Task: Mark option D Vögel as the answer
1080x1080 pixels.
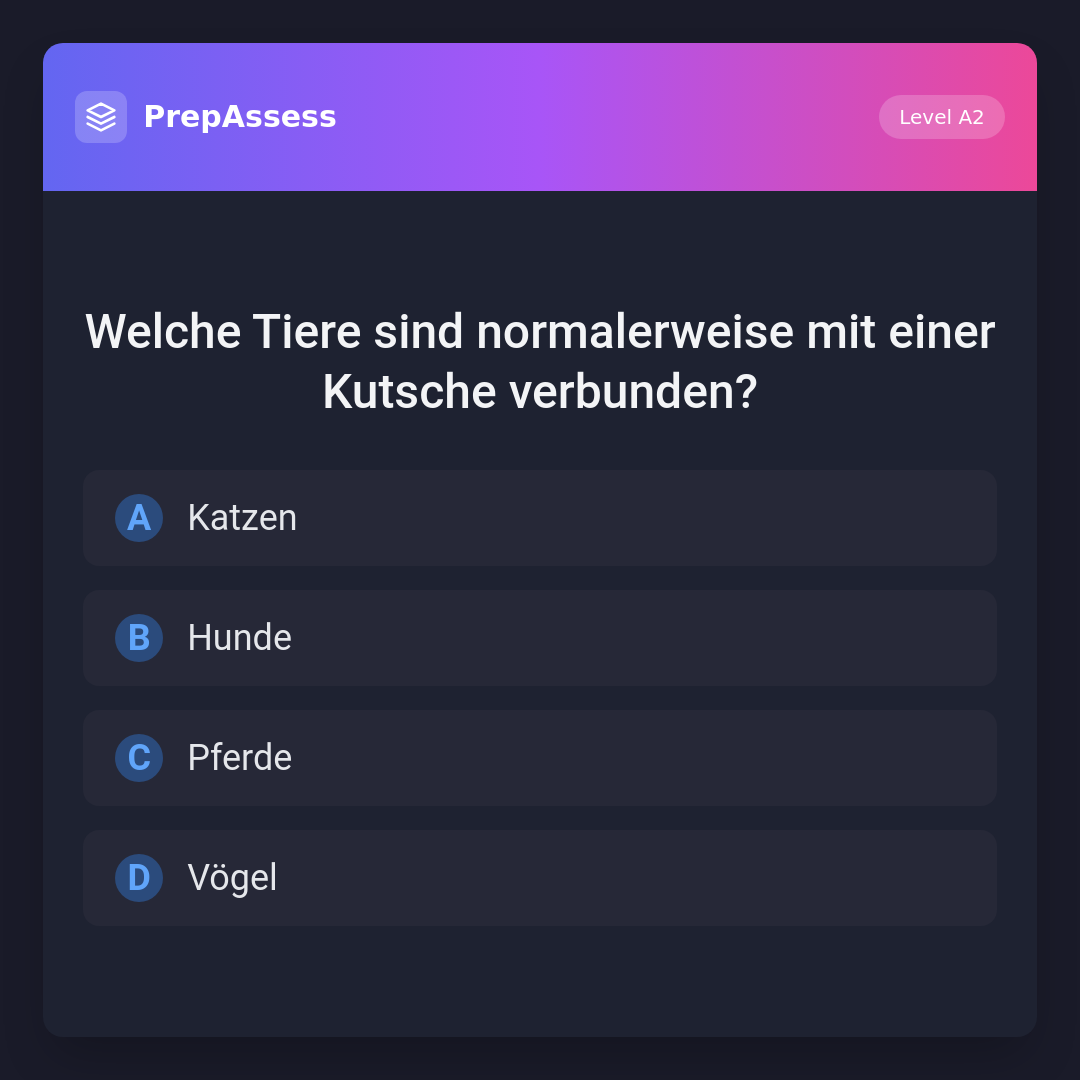Action: point(540,878)
